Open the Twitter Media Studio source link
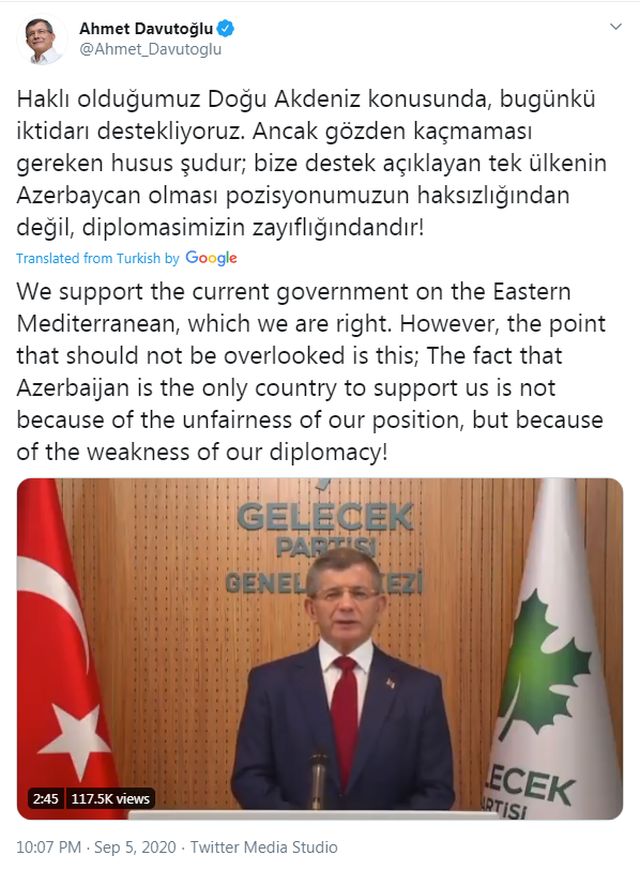Screen dimensions: 640x871 pyautogui.click(x=265, y=847)
